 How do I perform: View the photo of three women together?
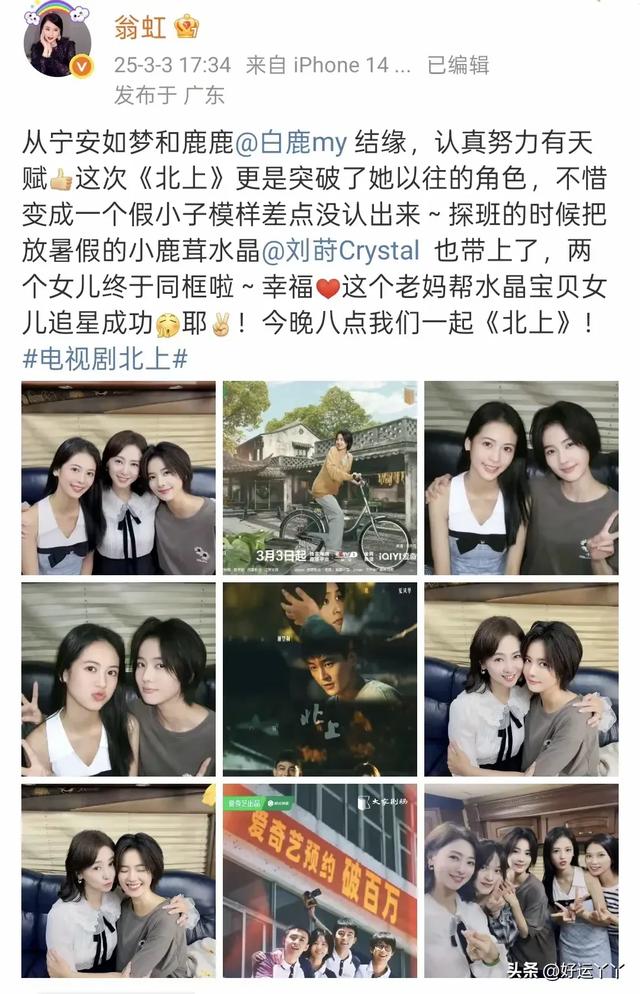coord(118,478)
